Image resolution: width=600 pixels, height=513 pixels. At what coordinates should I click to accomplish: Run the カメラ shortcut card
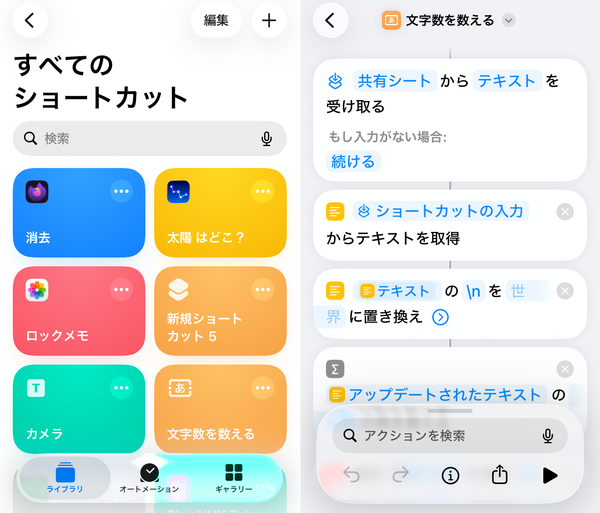coord(79,409)
